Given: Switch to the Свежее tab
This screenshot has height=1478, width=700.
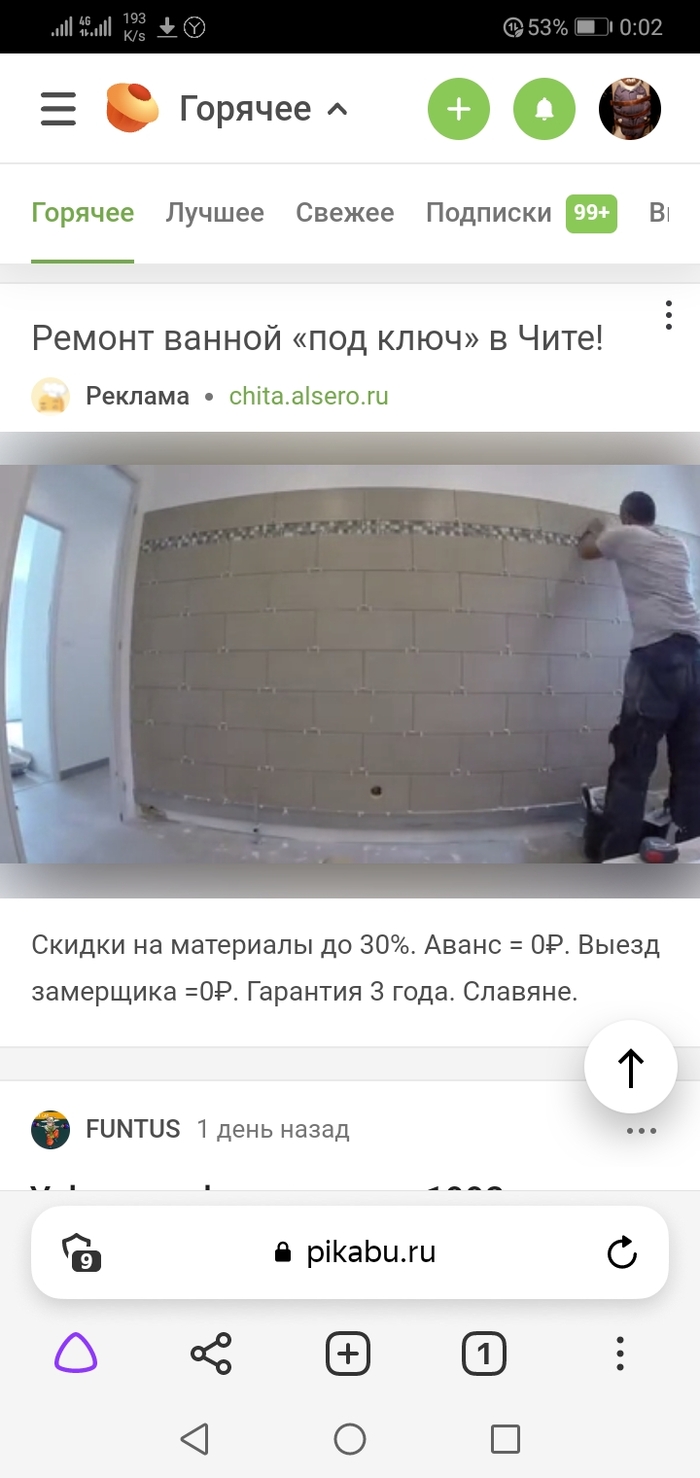Looking at the screenshot, I should pyautogui.click(x=345, y=213).
